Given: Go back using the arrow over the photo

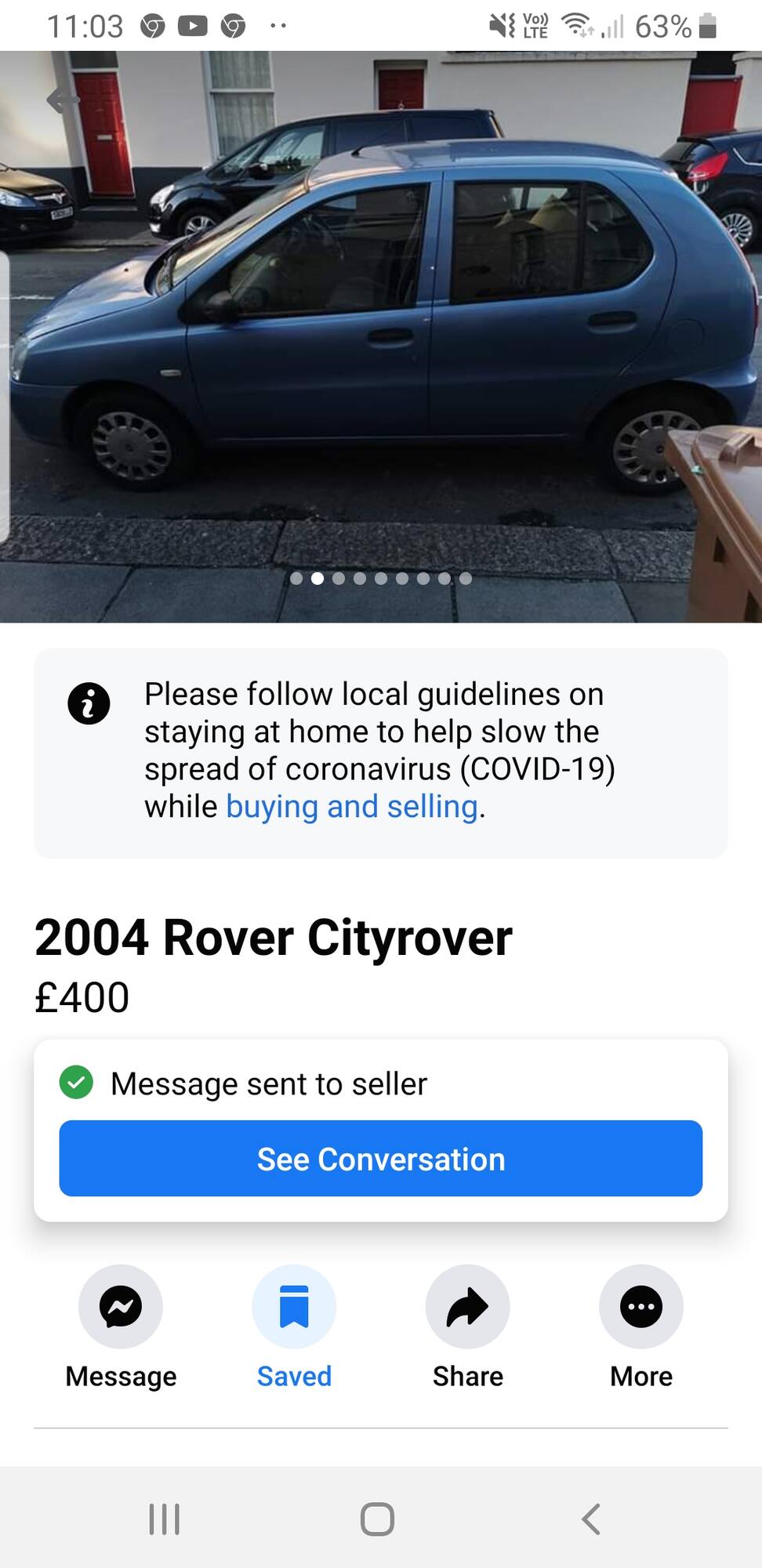Looking at the screenshot, I should coord(63,100).
